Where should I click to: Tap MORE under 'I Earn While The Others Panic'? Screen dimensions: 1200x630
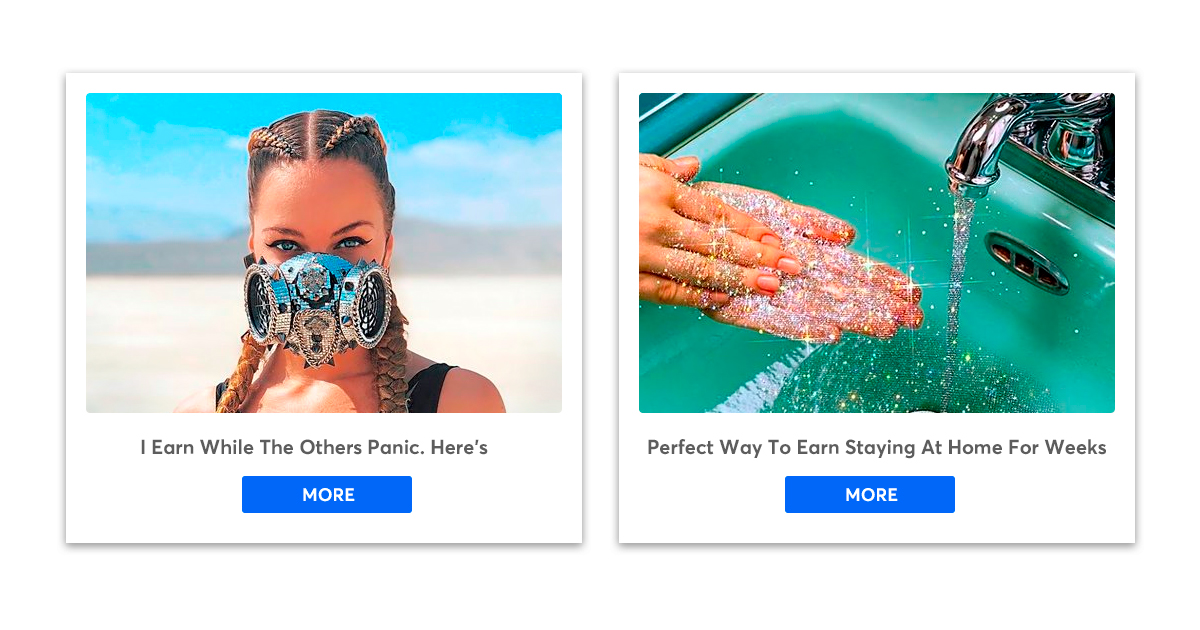coord(327,495)
